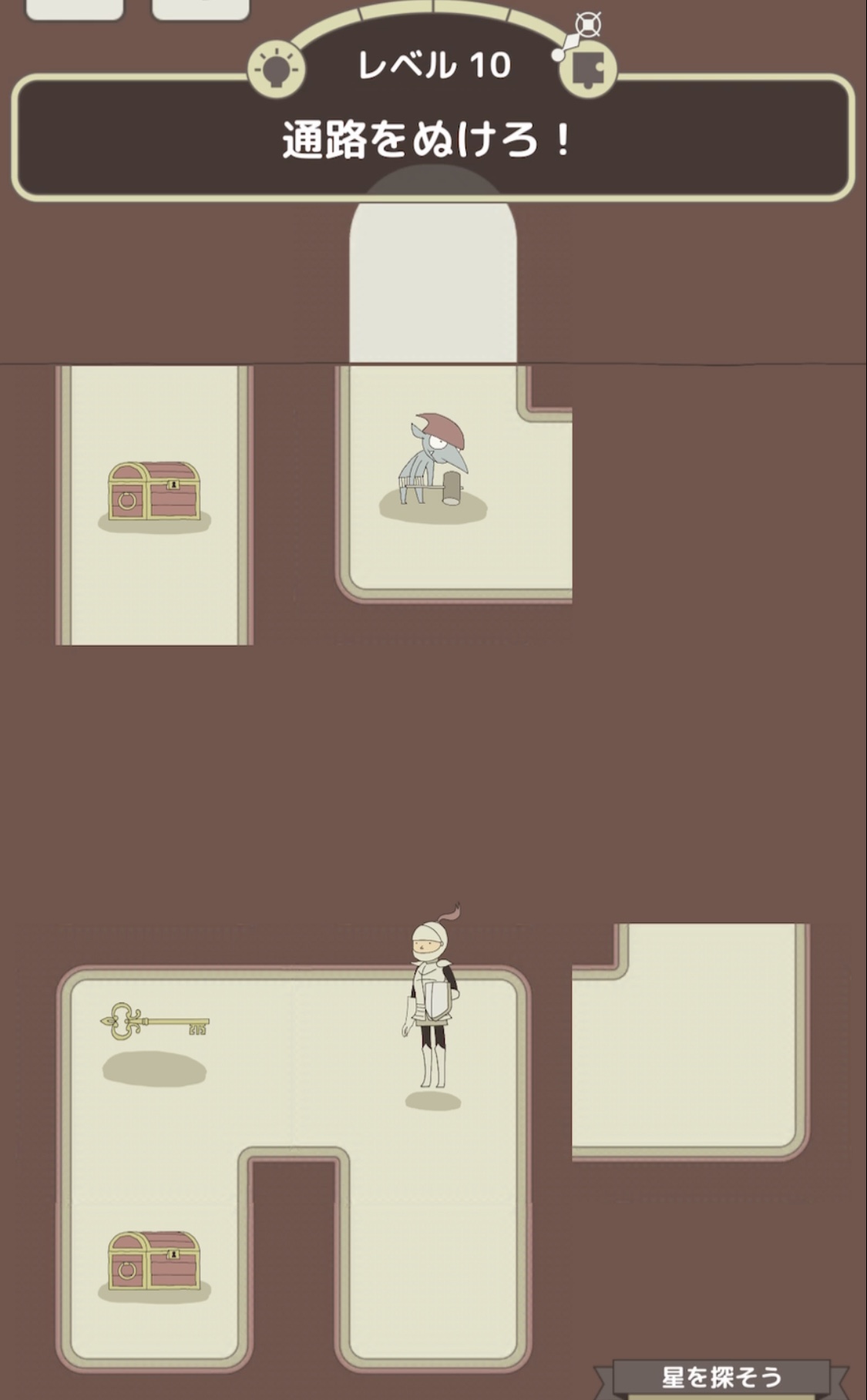Tap the lightbulb hint icon

point(277,69)
